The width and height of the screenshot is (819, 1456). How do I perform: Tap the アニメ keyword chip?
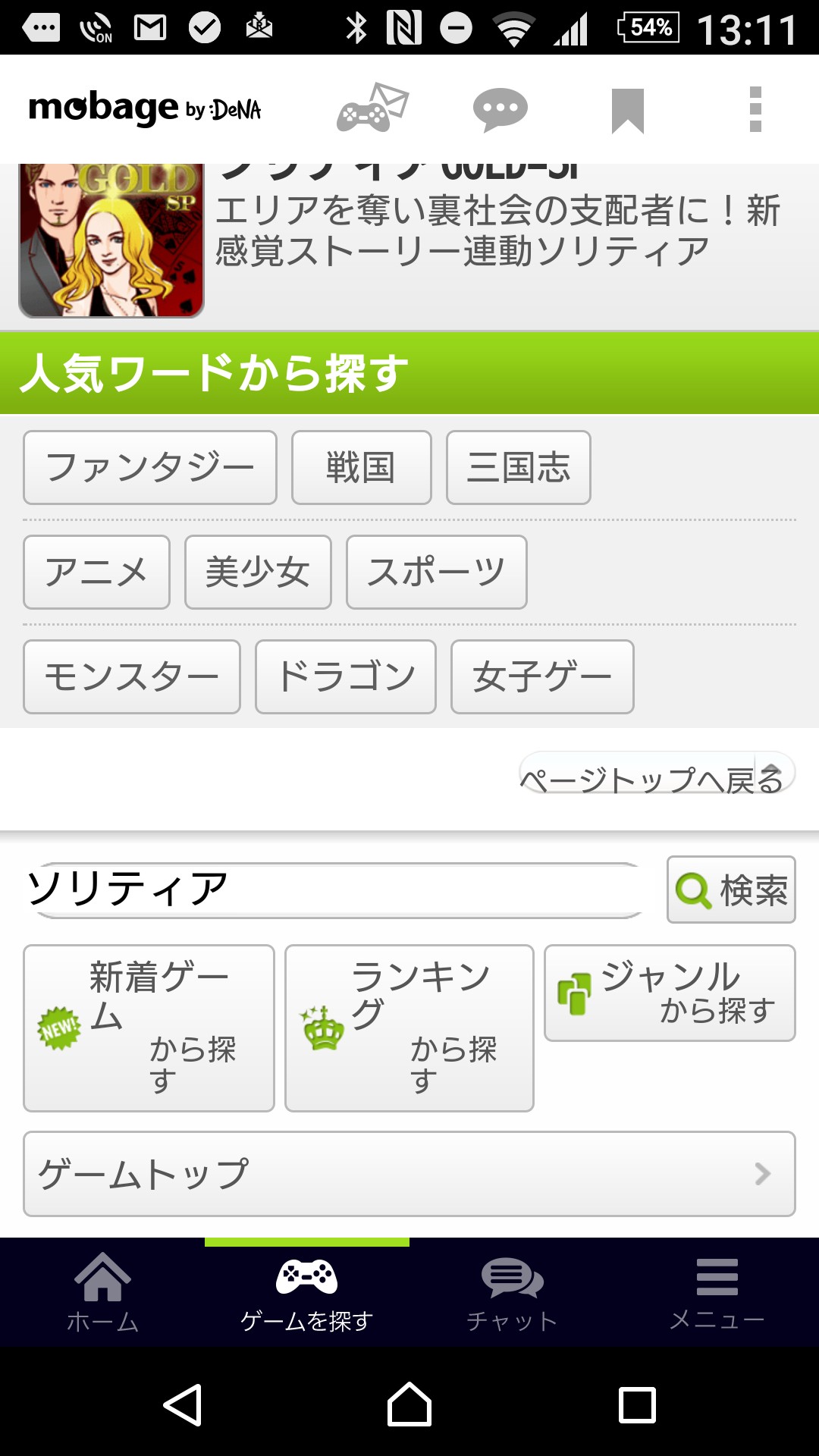97,572
